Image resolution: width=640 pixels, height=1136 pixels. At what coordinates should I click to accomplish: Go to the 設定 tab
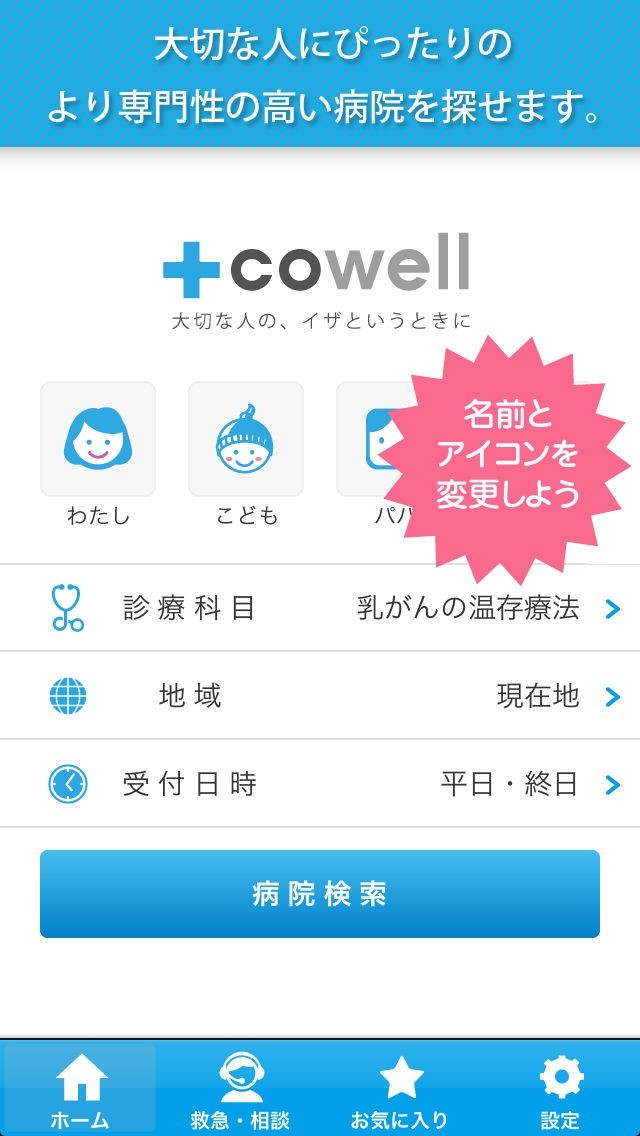tap(560, 1090)
